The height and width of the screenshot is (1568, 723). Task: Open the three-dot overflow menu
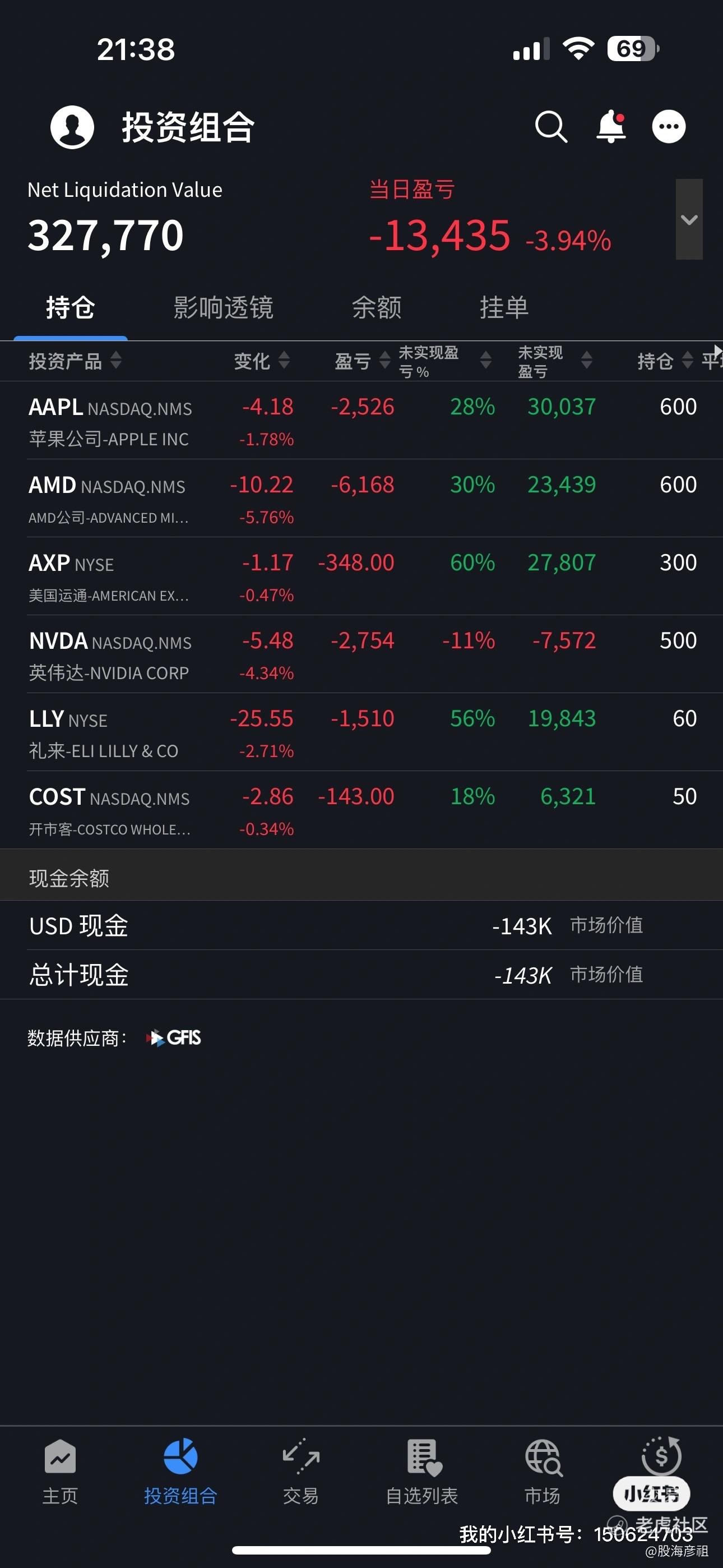[x=669, y=127]
